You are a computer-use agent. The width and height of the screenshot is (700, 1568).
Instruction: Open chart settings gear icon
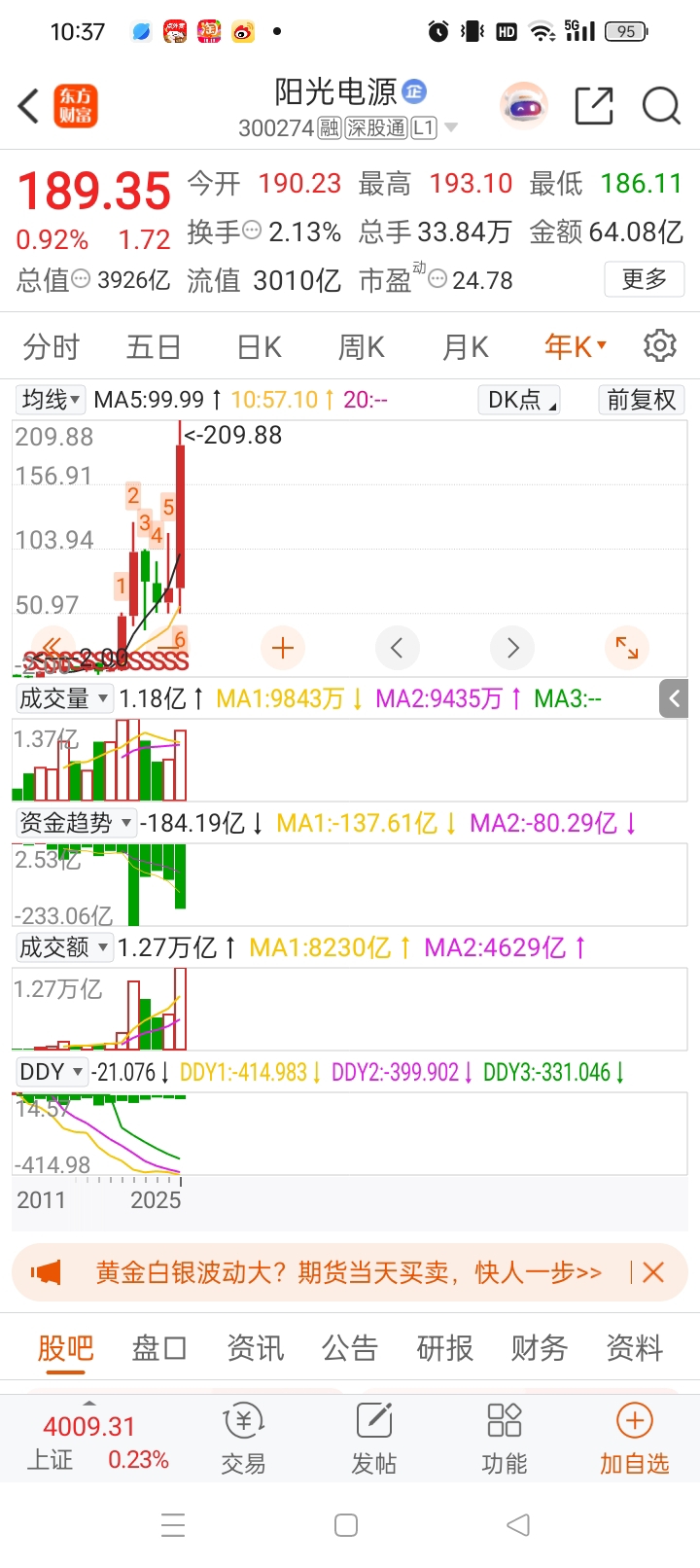(x=660, y=345)
